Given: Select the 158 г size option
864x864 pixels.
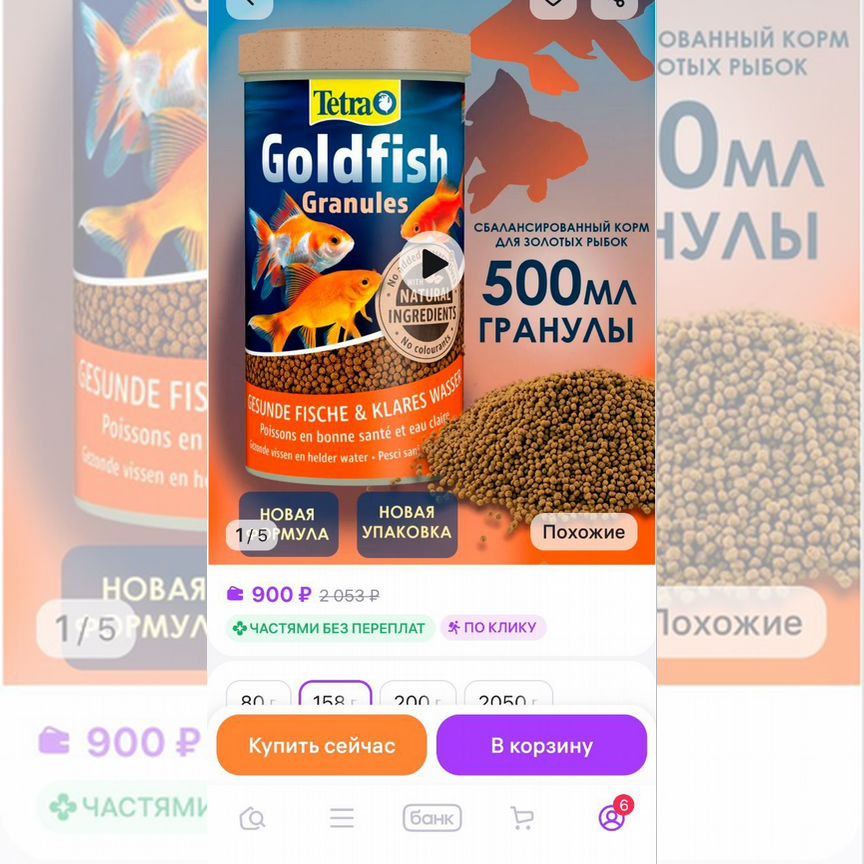Looking at the screenshot, I should [x=335, y=697].
